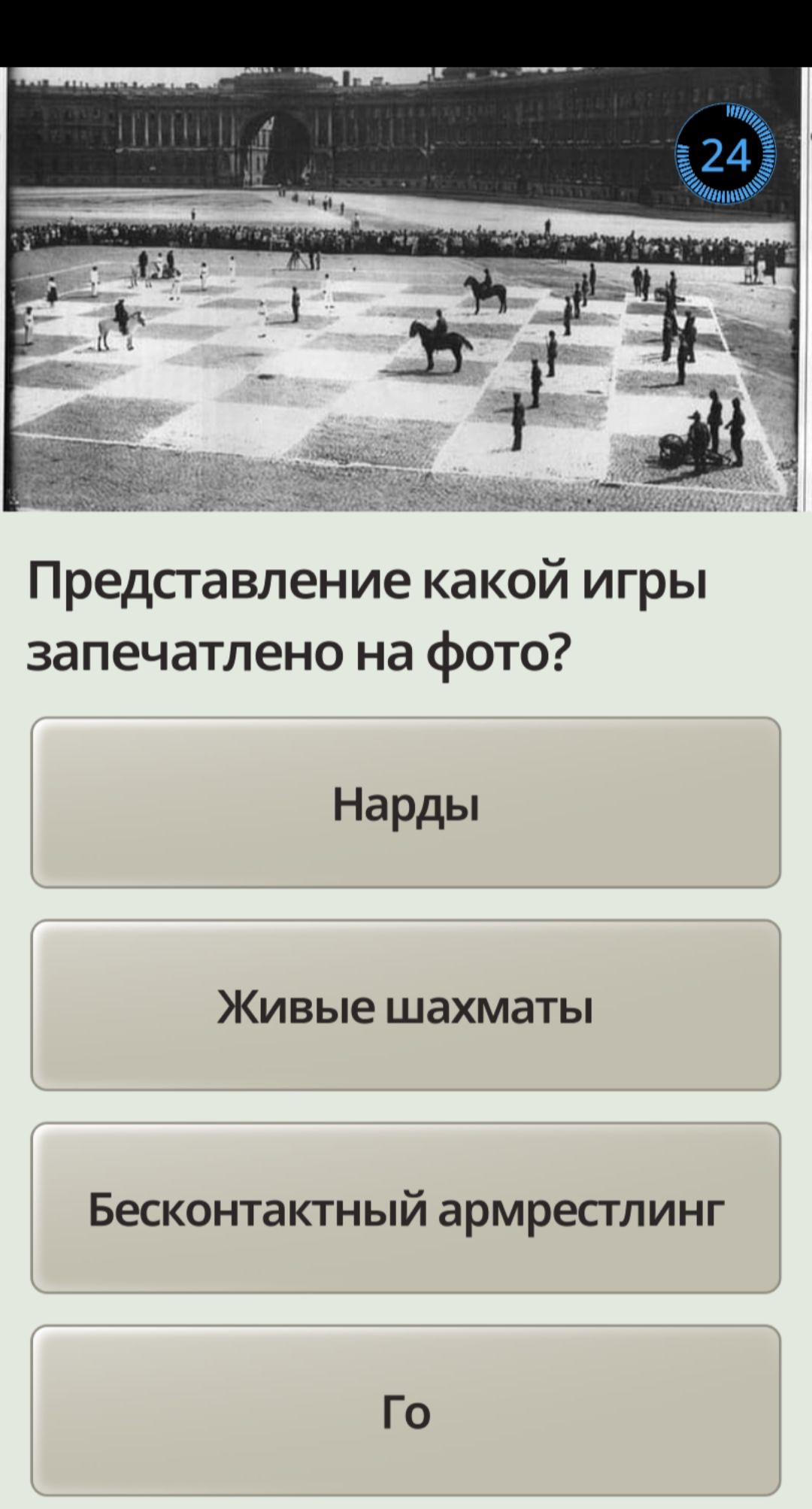The image size is (812, 1509).
Task: Choose «Живые шахматы» as the answer
Action: (406, 1005)
